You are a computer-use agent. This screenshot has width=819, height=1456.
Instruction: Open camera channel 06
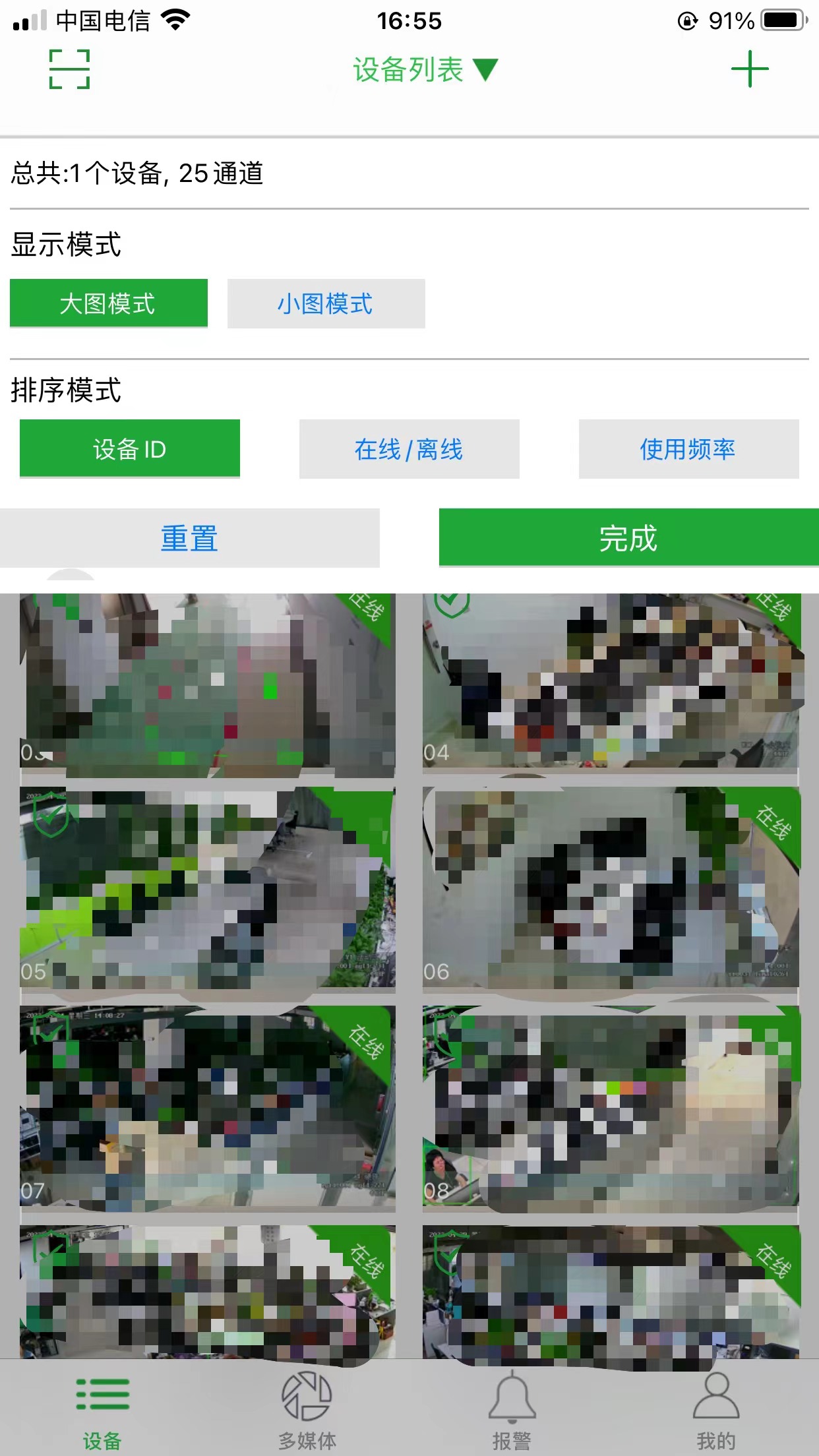pos(611,887)
